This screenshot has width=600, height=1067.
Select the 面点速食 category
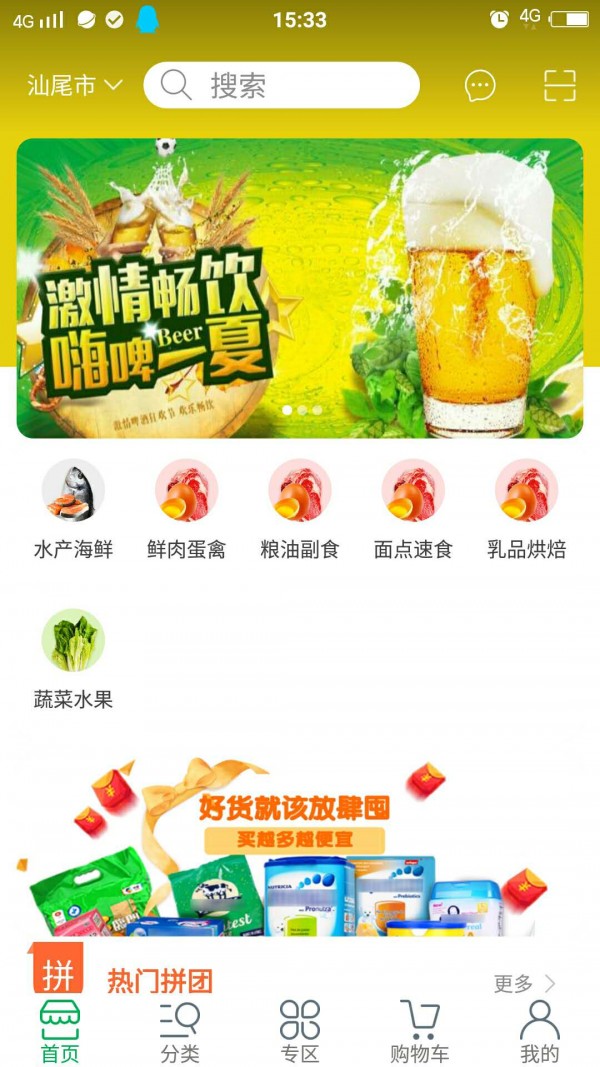tap(413, 508)
